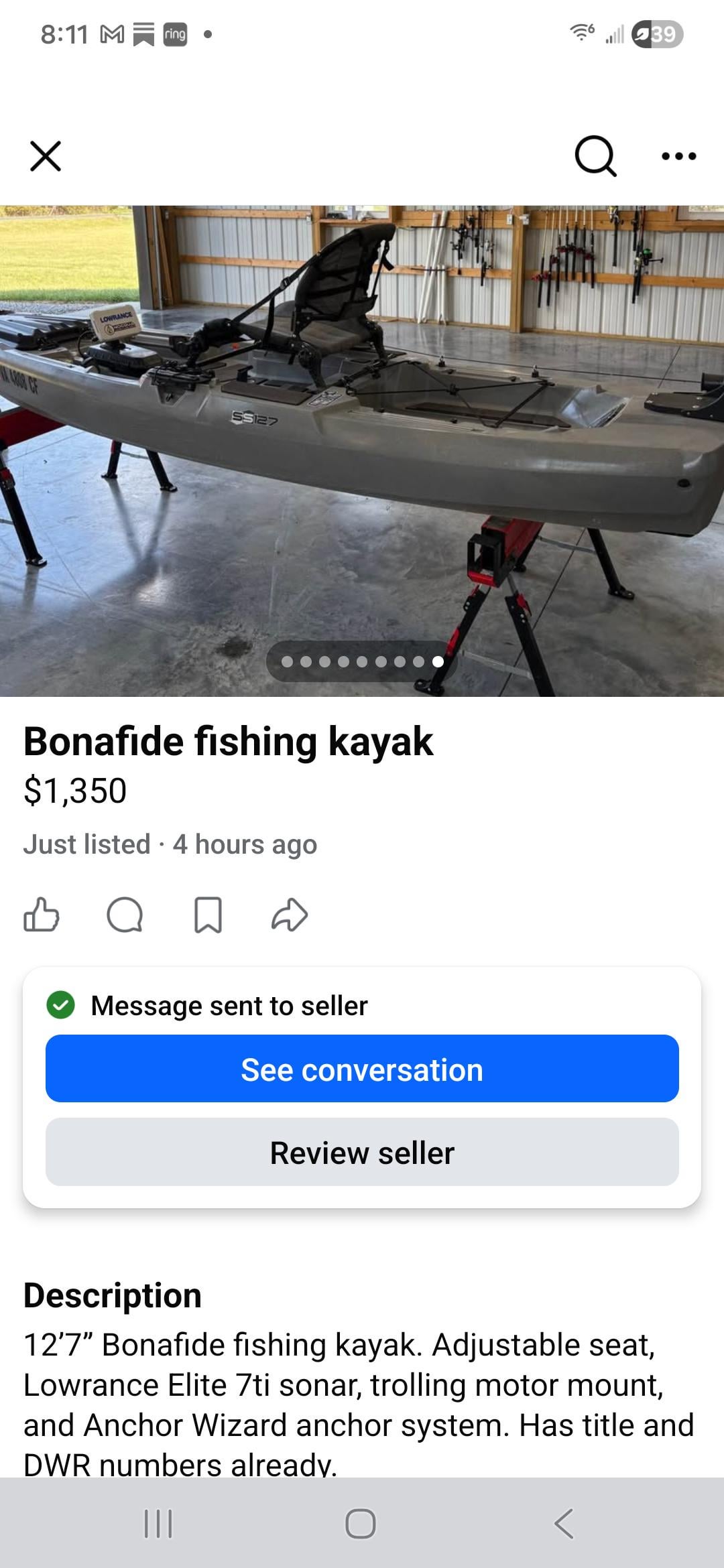Share the Bonafide fishing kayak listing

click(290, 915)
